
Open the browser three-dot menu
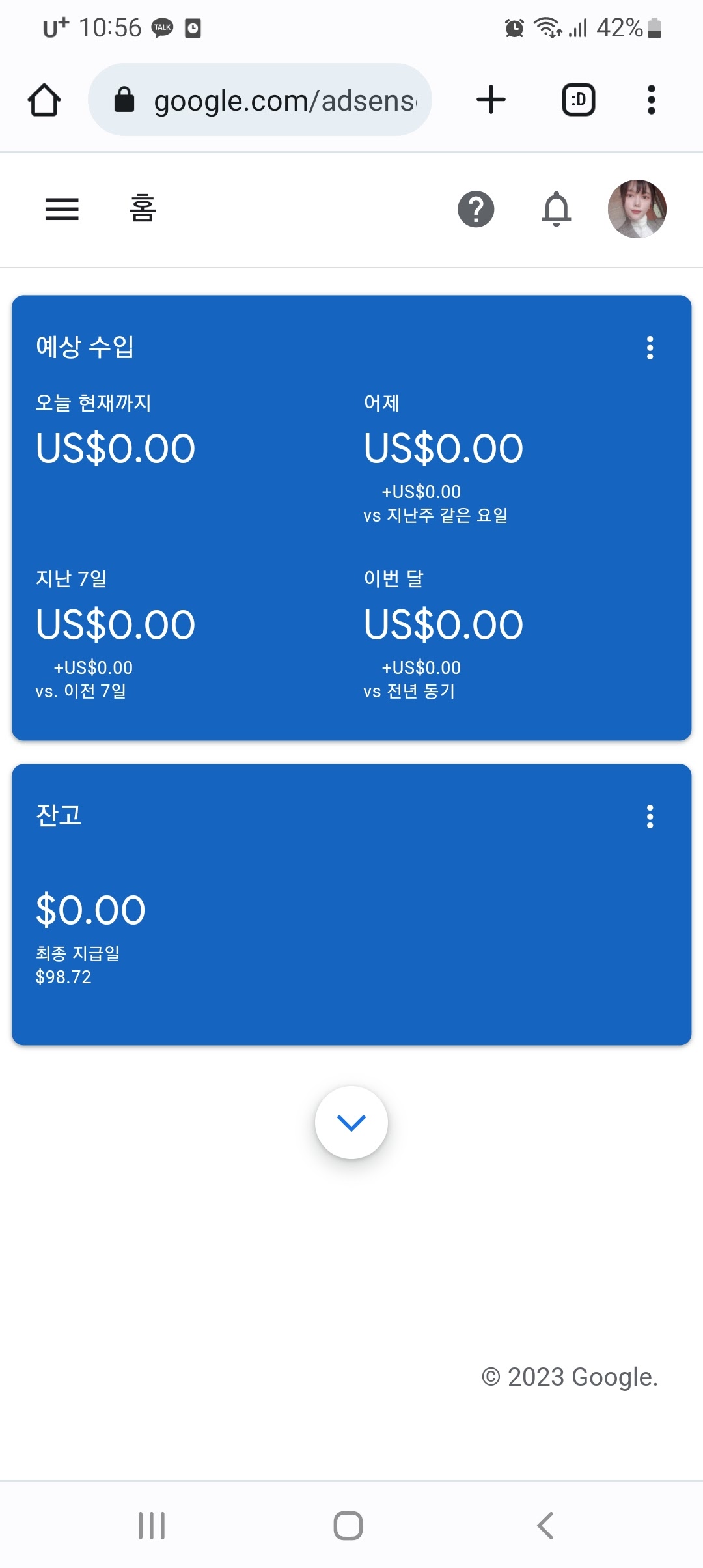click(651, 100)
